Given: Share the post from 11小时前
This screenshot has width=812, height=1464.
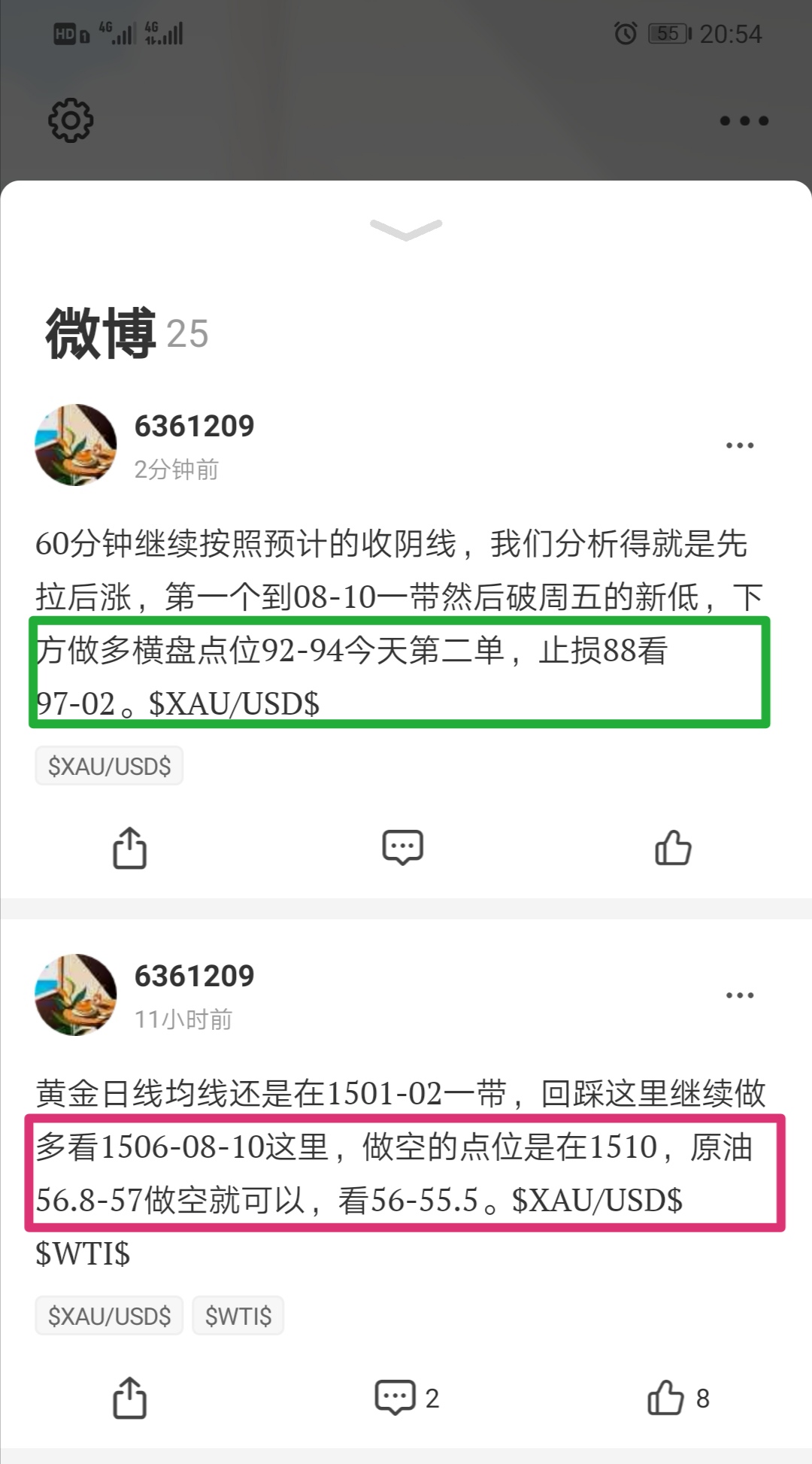Looking at the screenshot, I should click(130, 1398).
